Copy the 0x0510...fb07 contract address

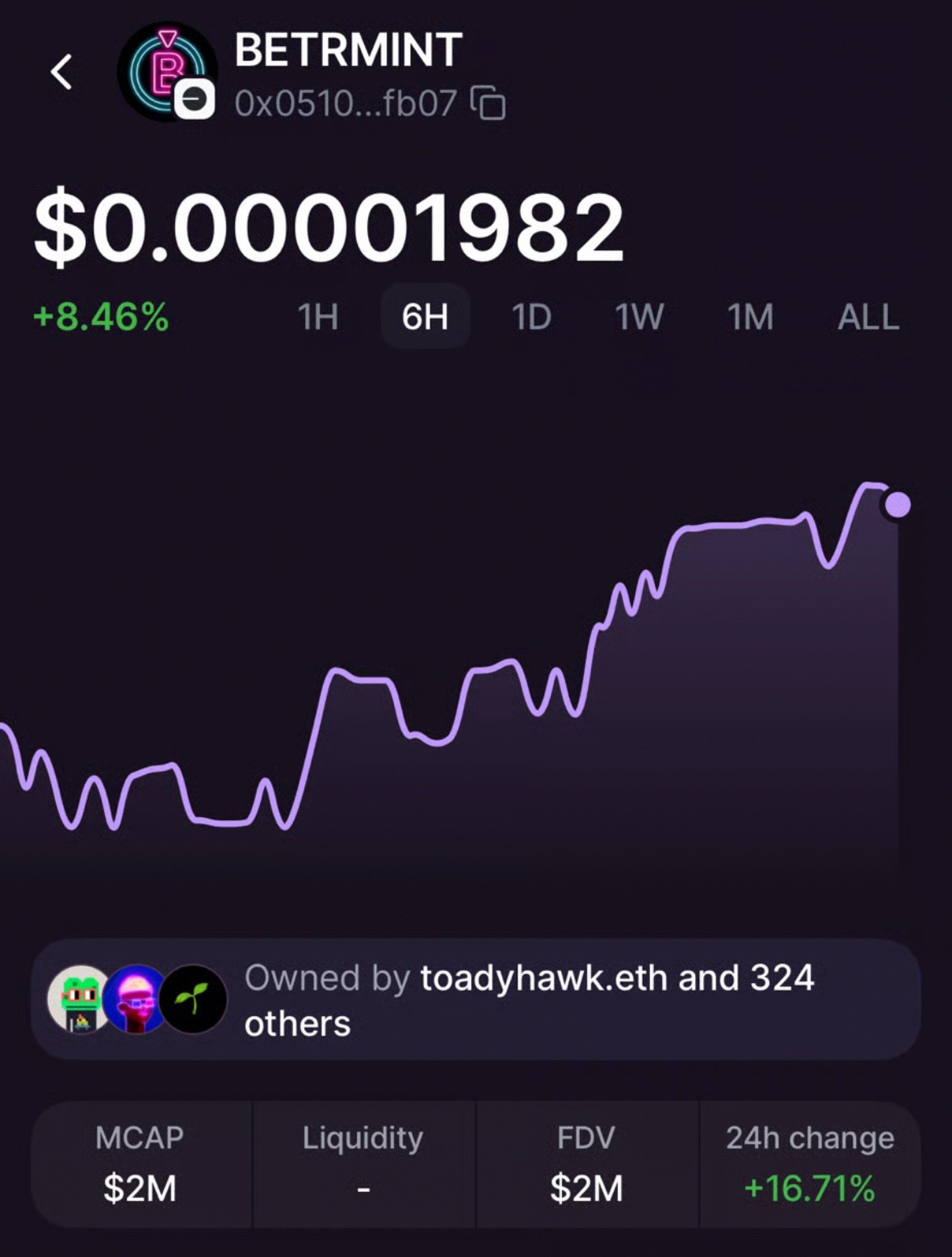pos(488,102)
